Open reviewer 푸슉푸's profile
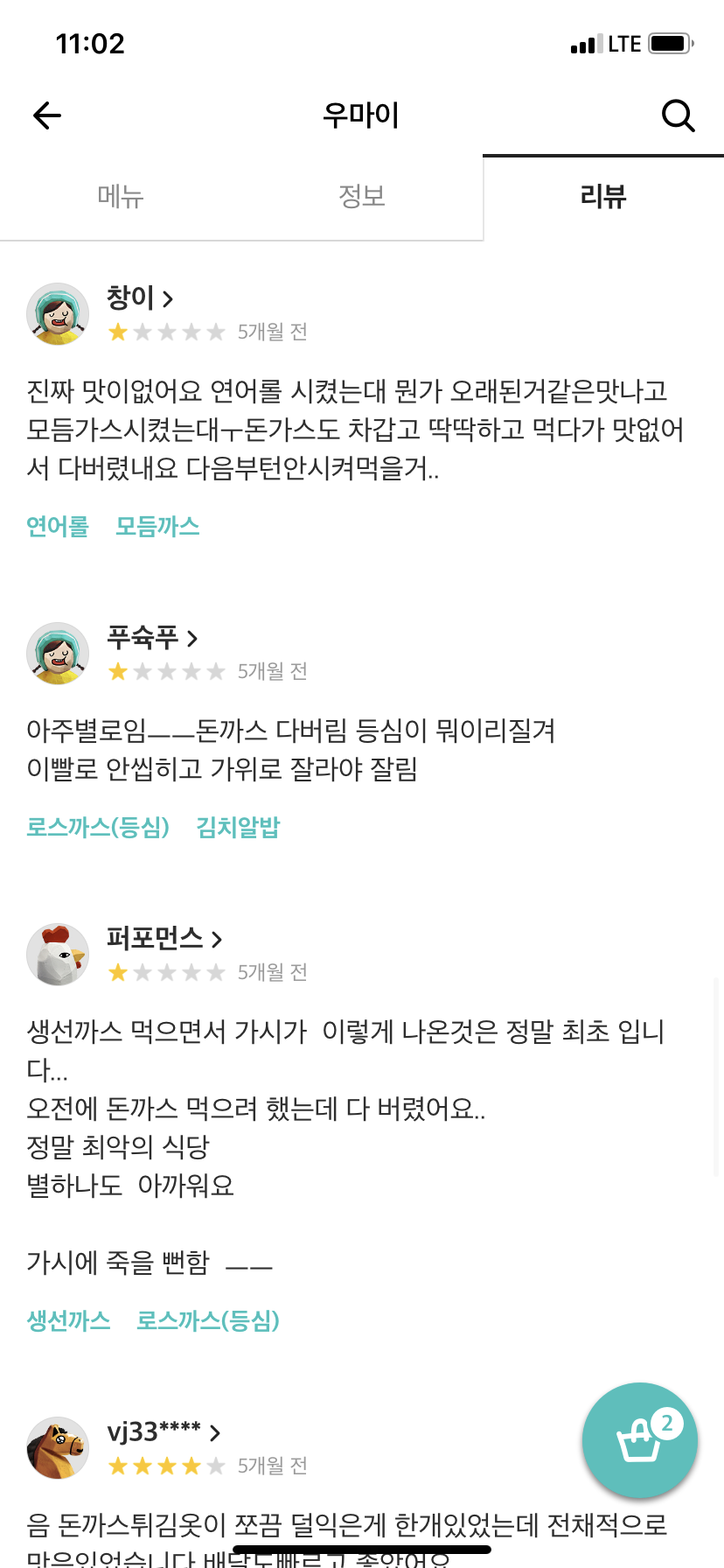 pyautogui.click(x=152, y=638)
